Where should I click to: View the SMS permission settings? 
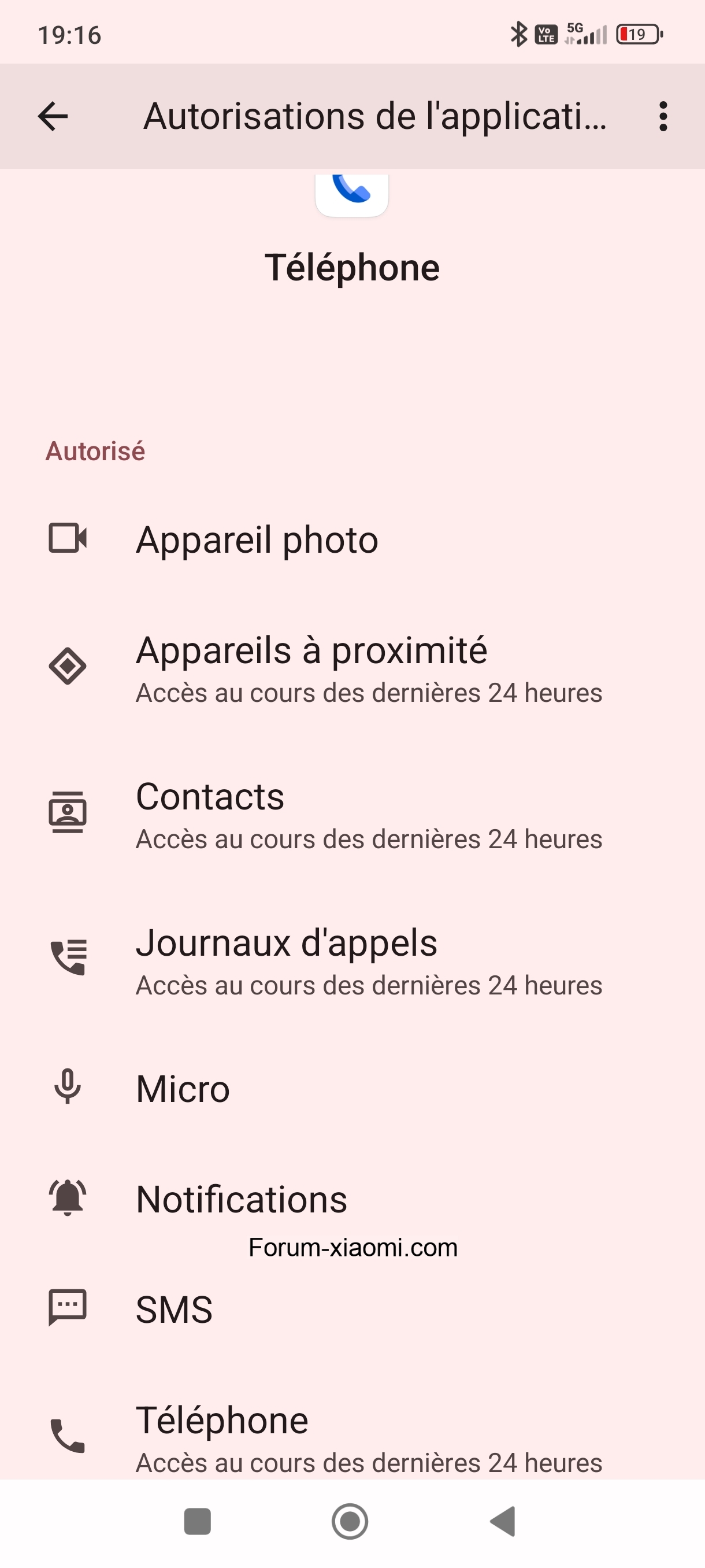click(352, 1309)
